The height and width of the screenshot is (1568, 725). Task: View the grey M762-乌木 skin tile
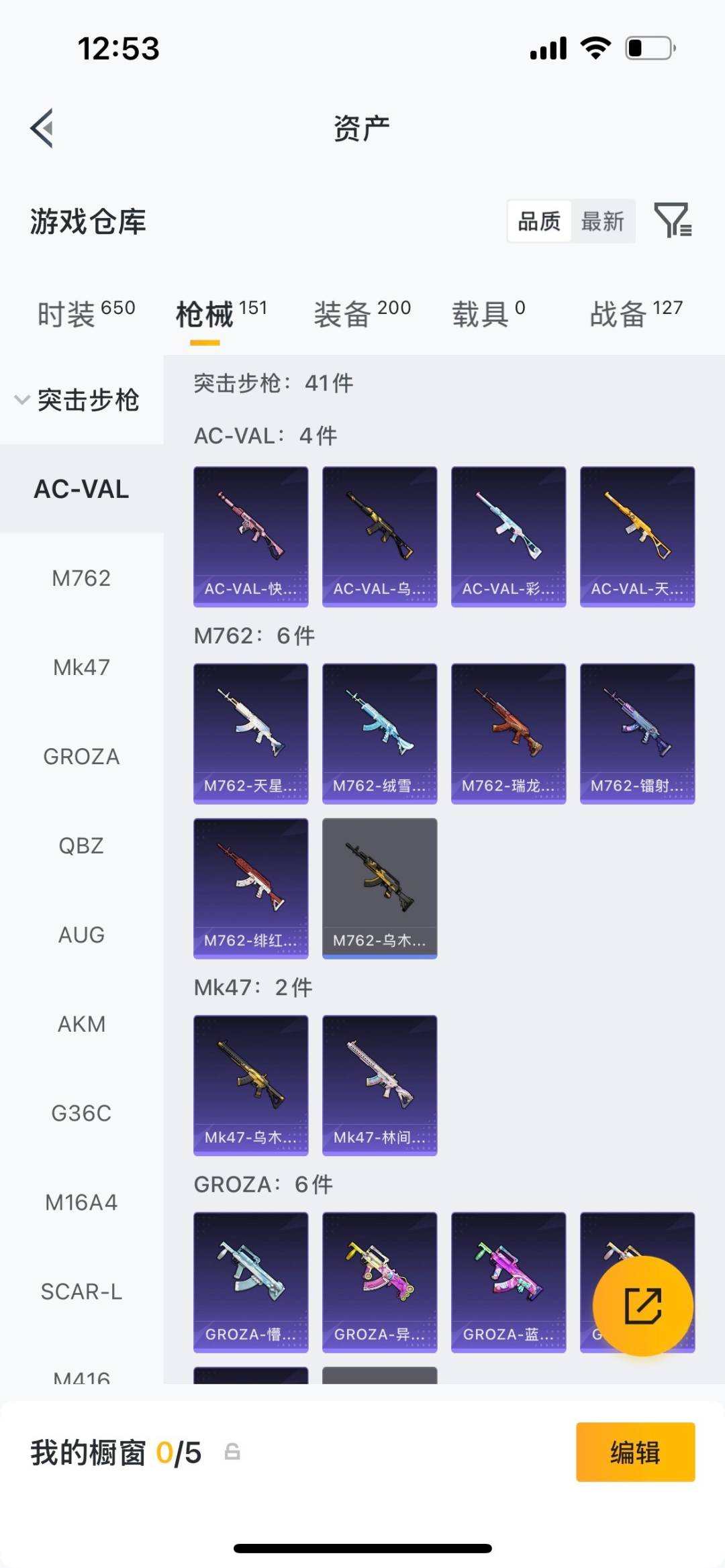point(380,888)
